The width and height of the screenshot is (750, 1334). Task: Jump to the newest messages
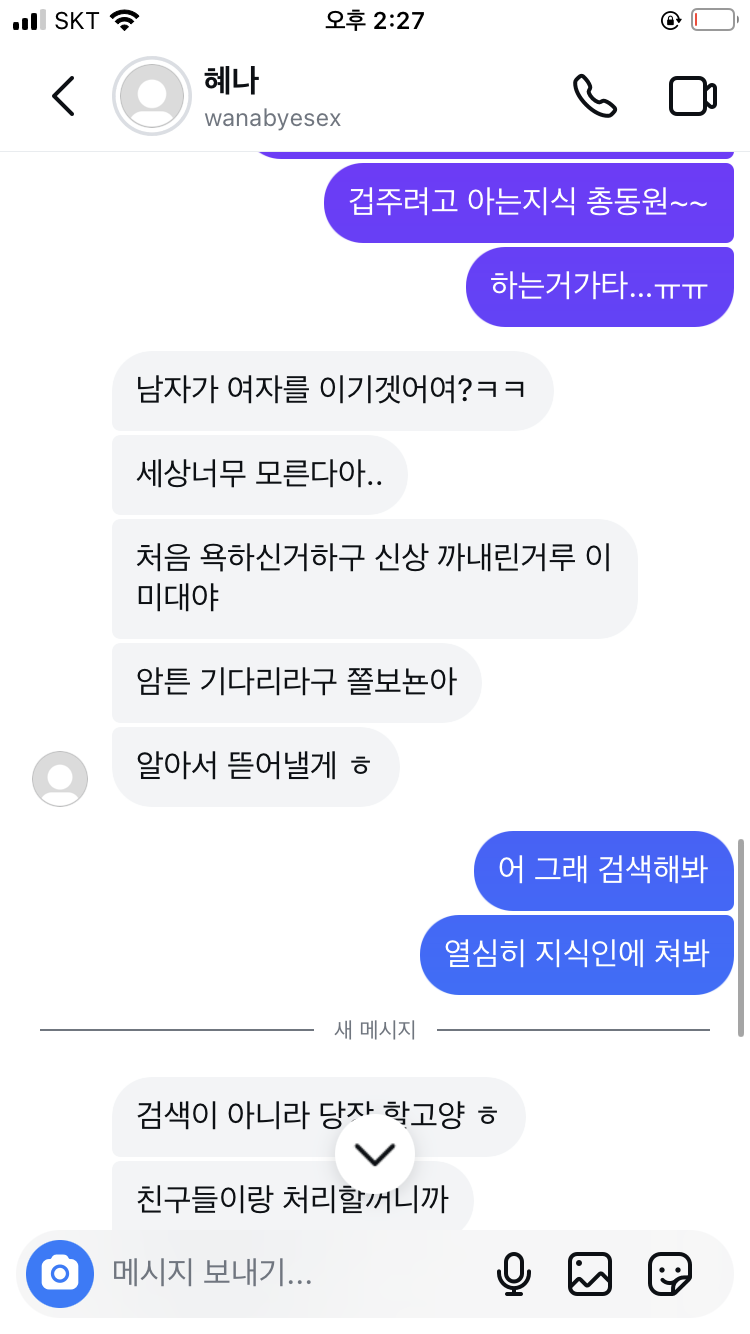pyautogui.click(x=375, y=1154)
